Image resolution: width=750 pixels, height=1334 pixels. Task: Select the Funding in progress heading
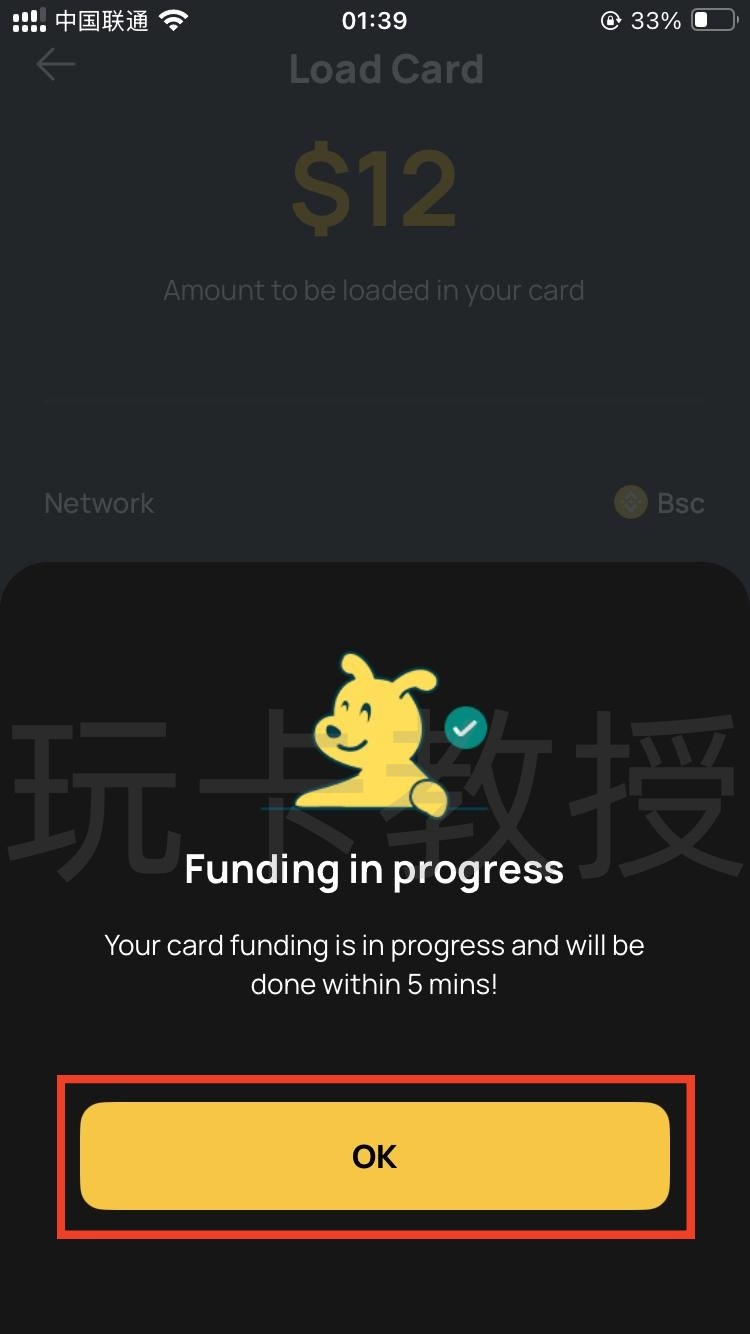tap(373, 869)
